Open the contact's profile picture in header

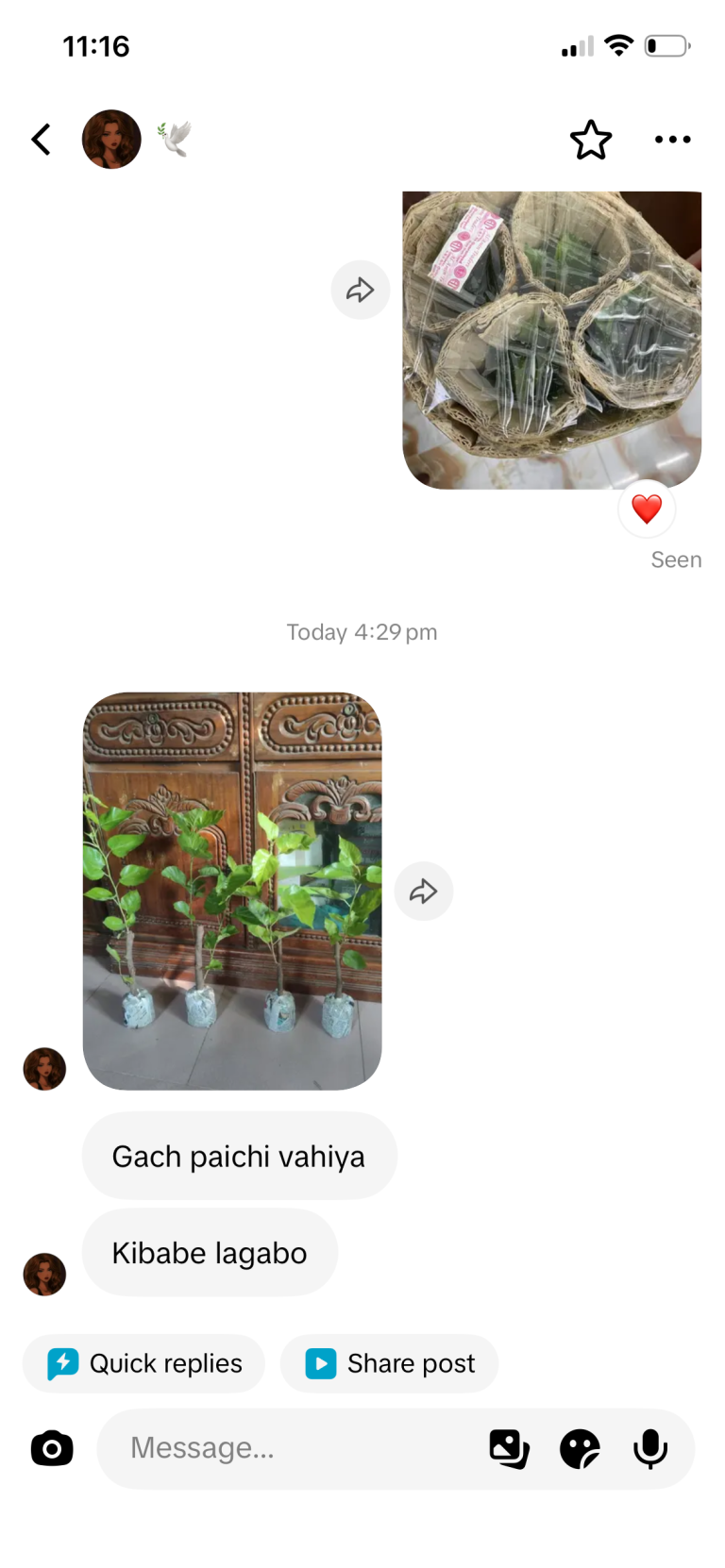tap(111, 140)
